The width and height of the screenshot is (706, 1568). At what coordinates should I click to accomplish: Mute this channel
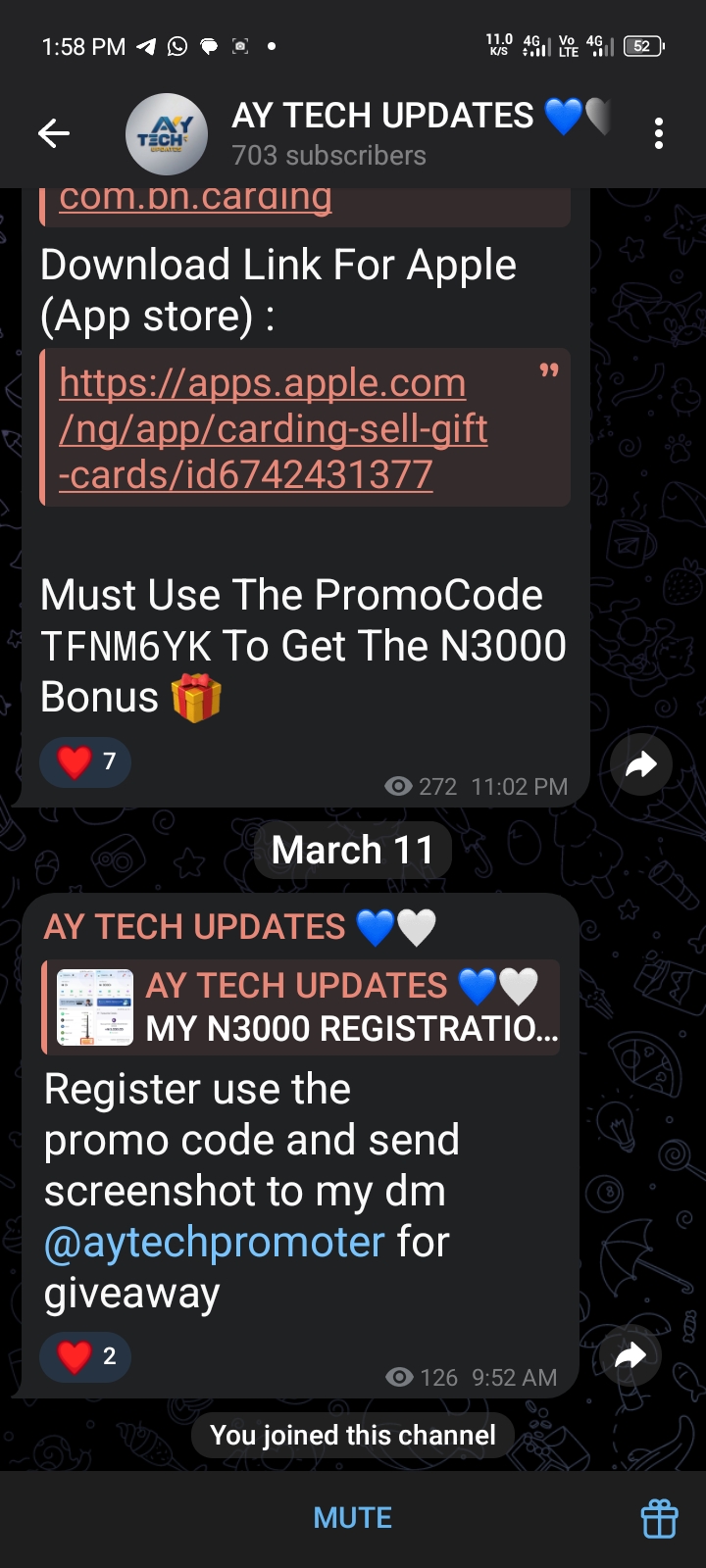point(352,1518)
